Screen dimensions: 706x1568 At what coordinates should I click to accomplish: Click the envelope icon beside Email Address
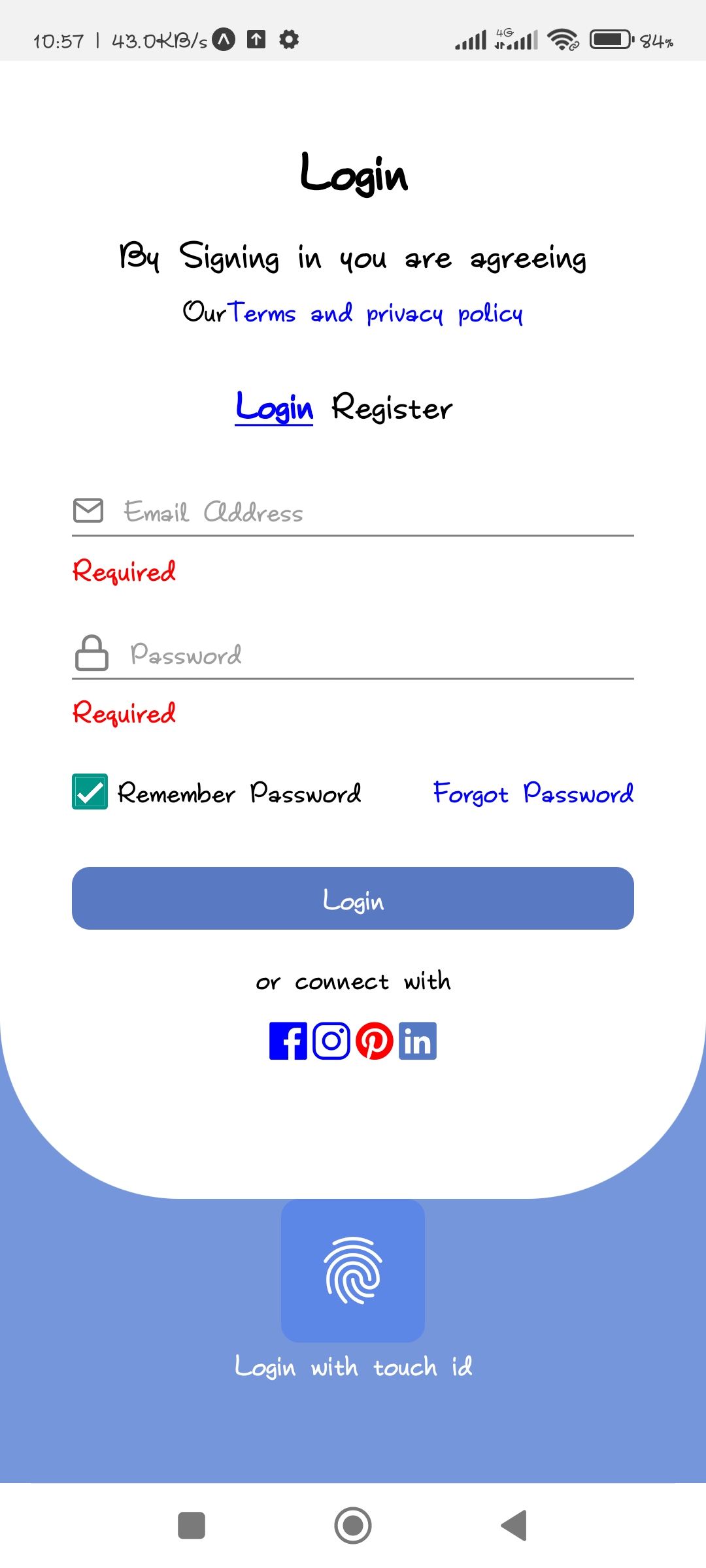90,510
